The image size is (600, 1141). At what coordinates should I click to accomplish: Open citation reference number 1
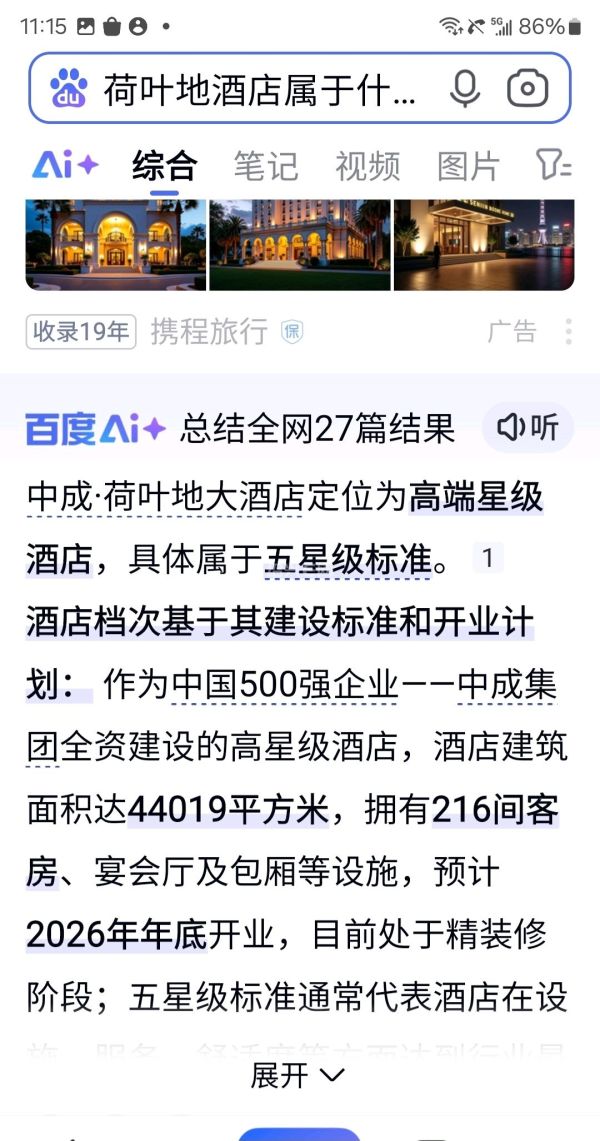(487, 558)
